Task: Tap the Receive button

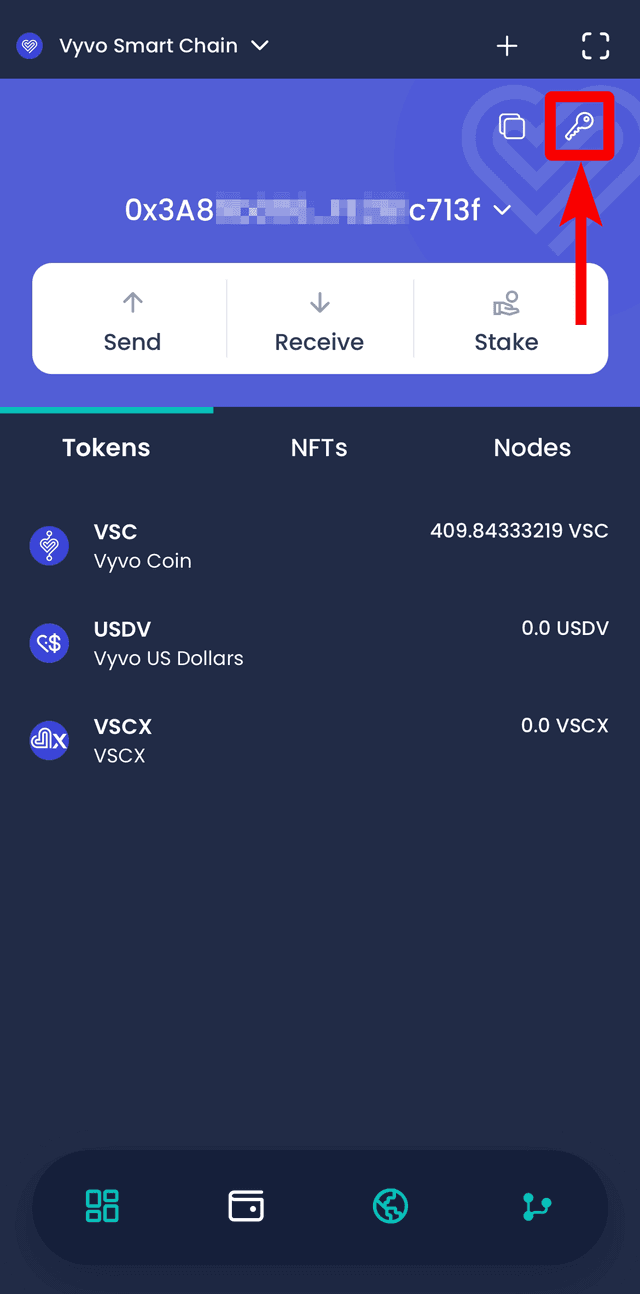Action: pos(319,322)
